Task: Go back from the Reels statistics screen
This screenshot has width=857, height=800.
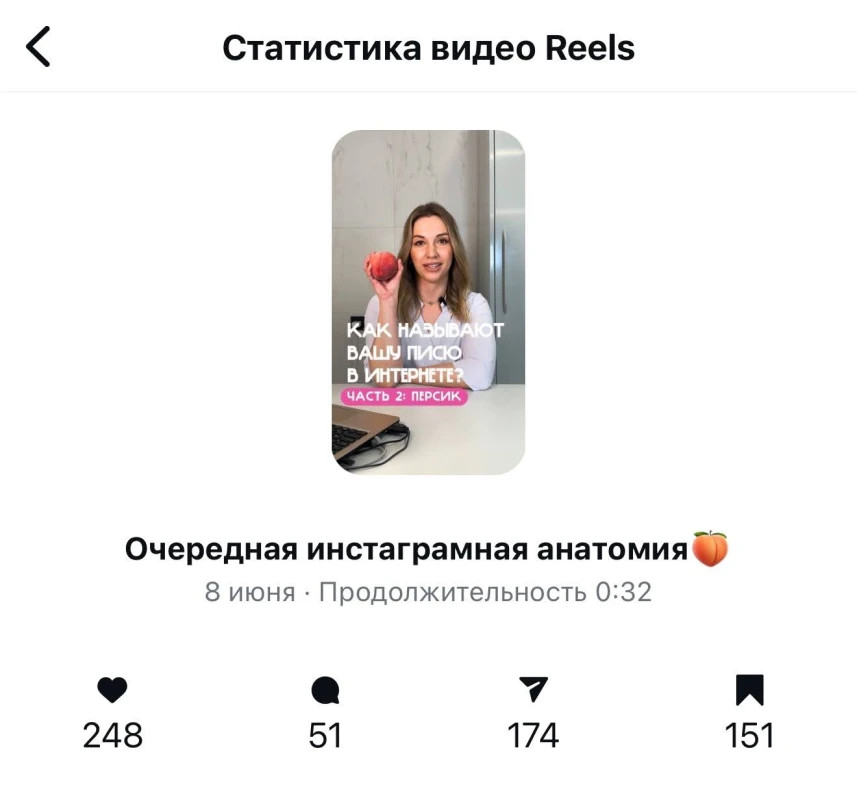Action: [x=38, y=47]
